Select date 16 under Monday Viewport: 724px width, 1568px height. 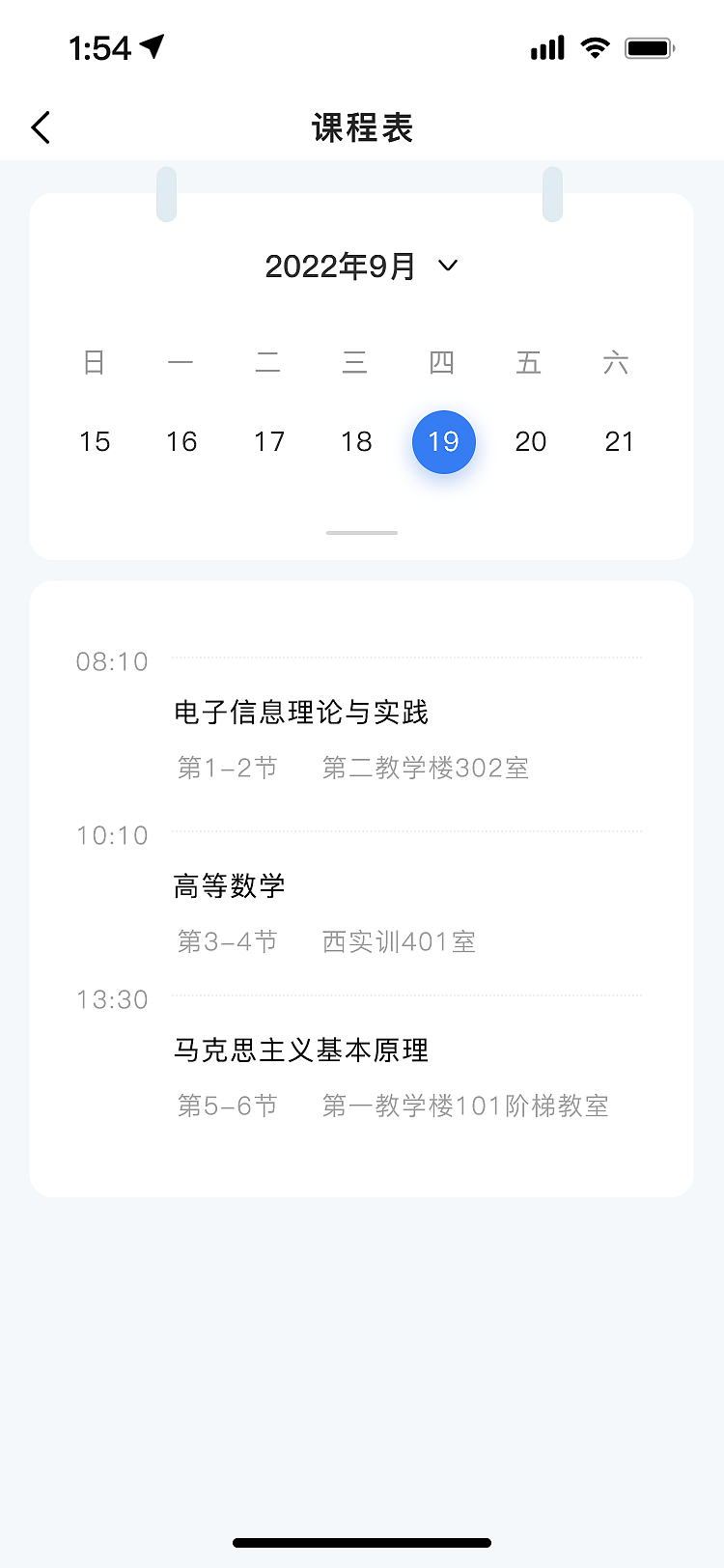tap(181, 441)
